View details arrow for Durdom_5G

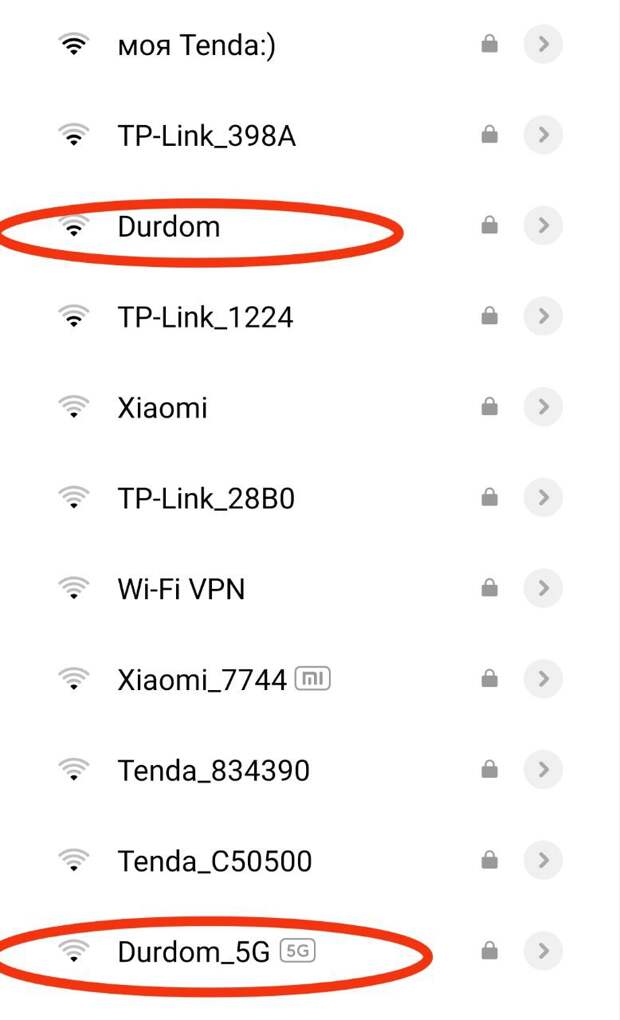543,951
